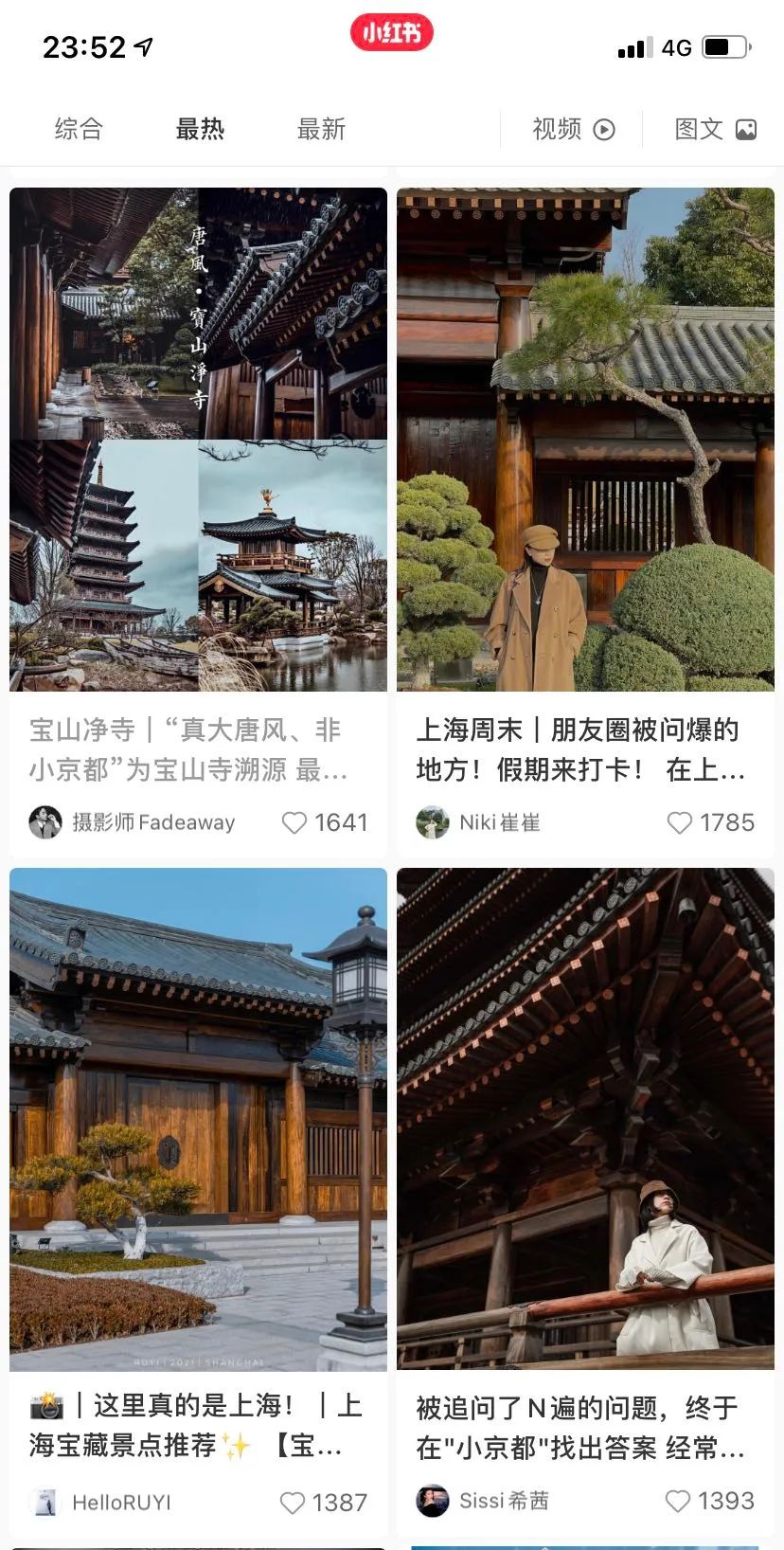
Task: Open the 上海周末 朋友圈被问爆 post
Action: [x=585, y=440]
